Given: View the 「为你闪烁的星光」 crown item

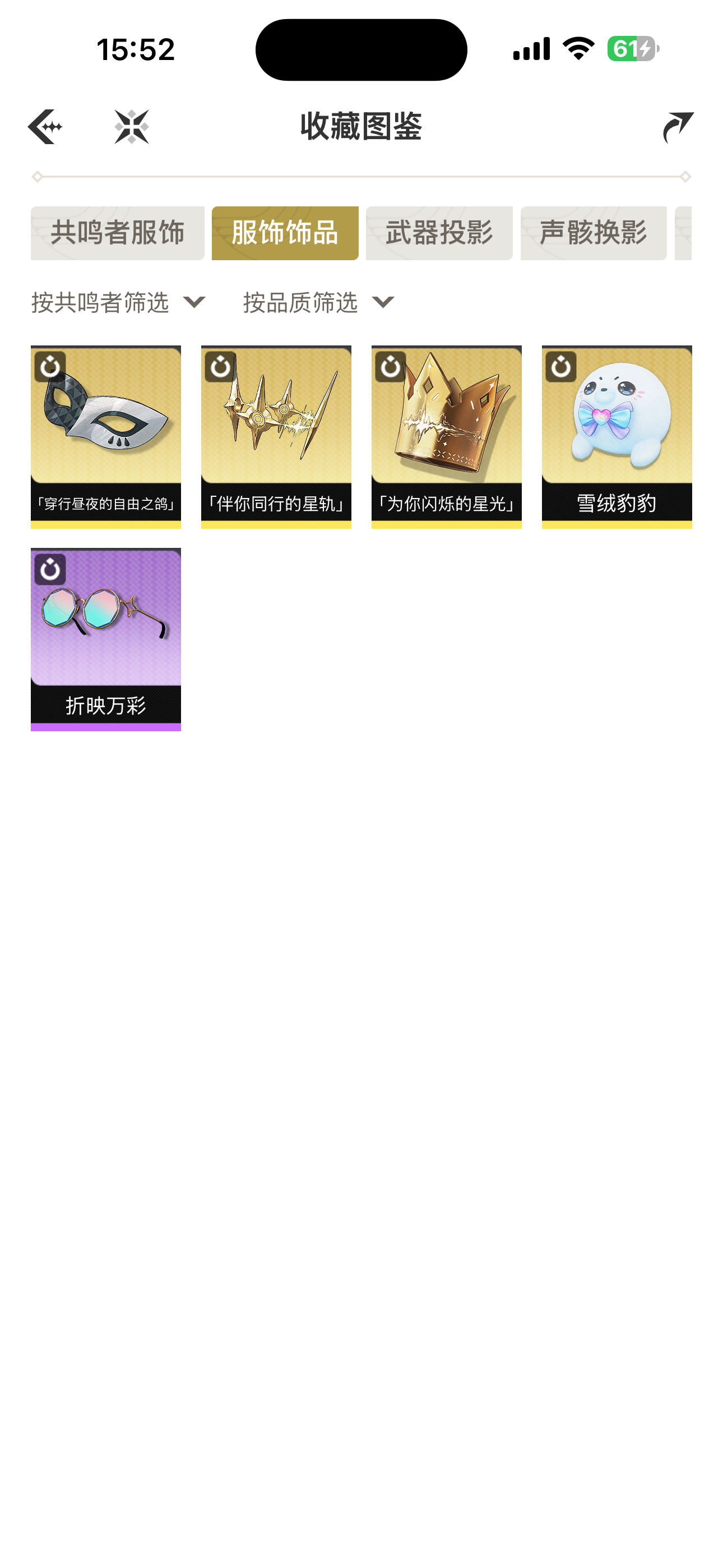Looking at the screenshot, I should pyautogui.click(x=447, y=436).
